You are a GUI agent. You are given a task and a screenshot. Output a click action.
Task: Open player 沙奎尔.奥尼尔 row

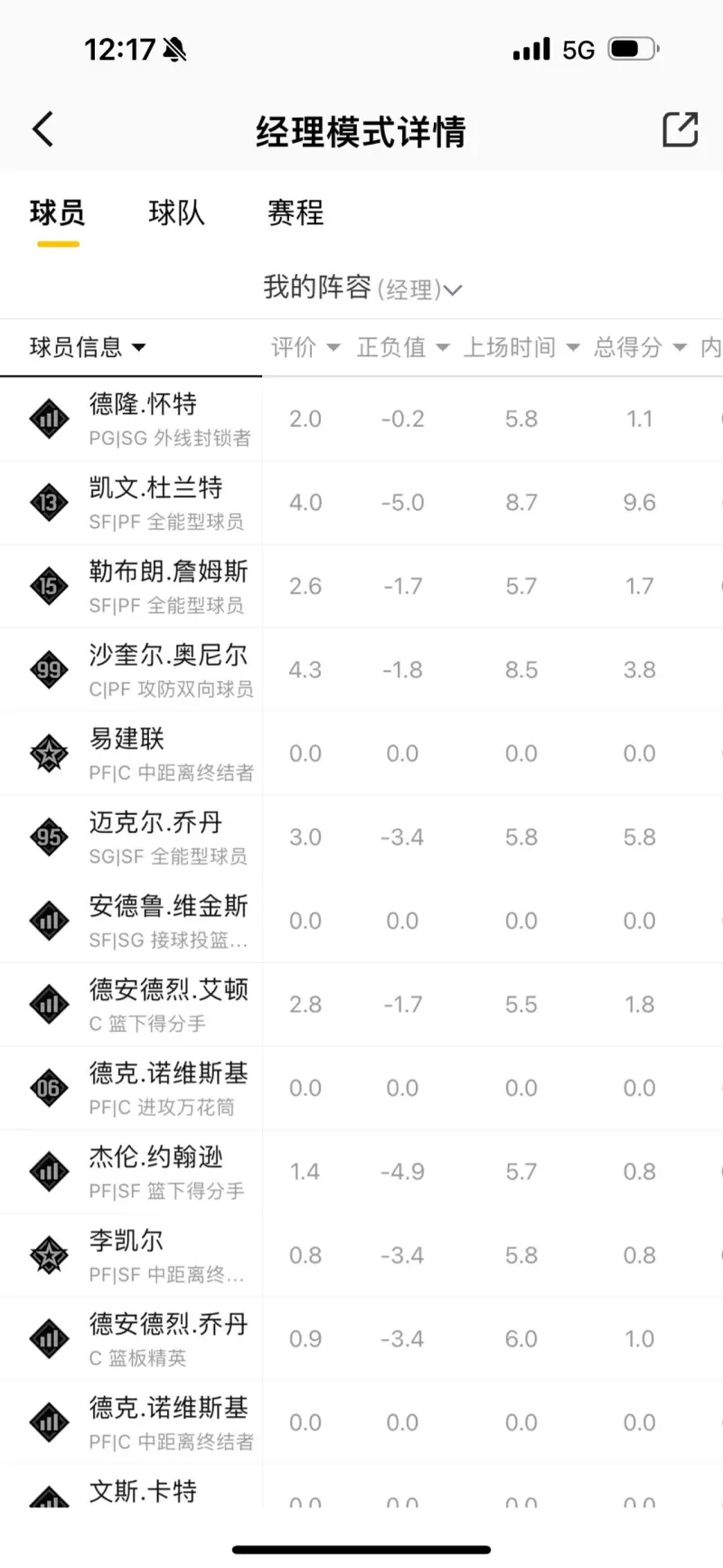click(x=168, y=669)
